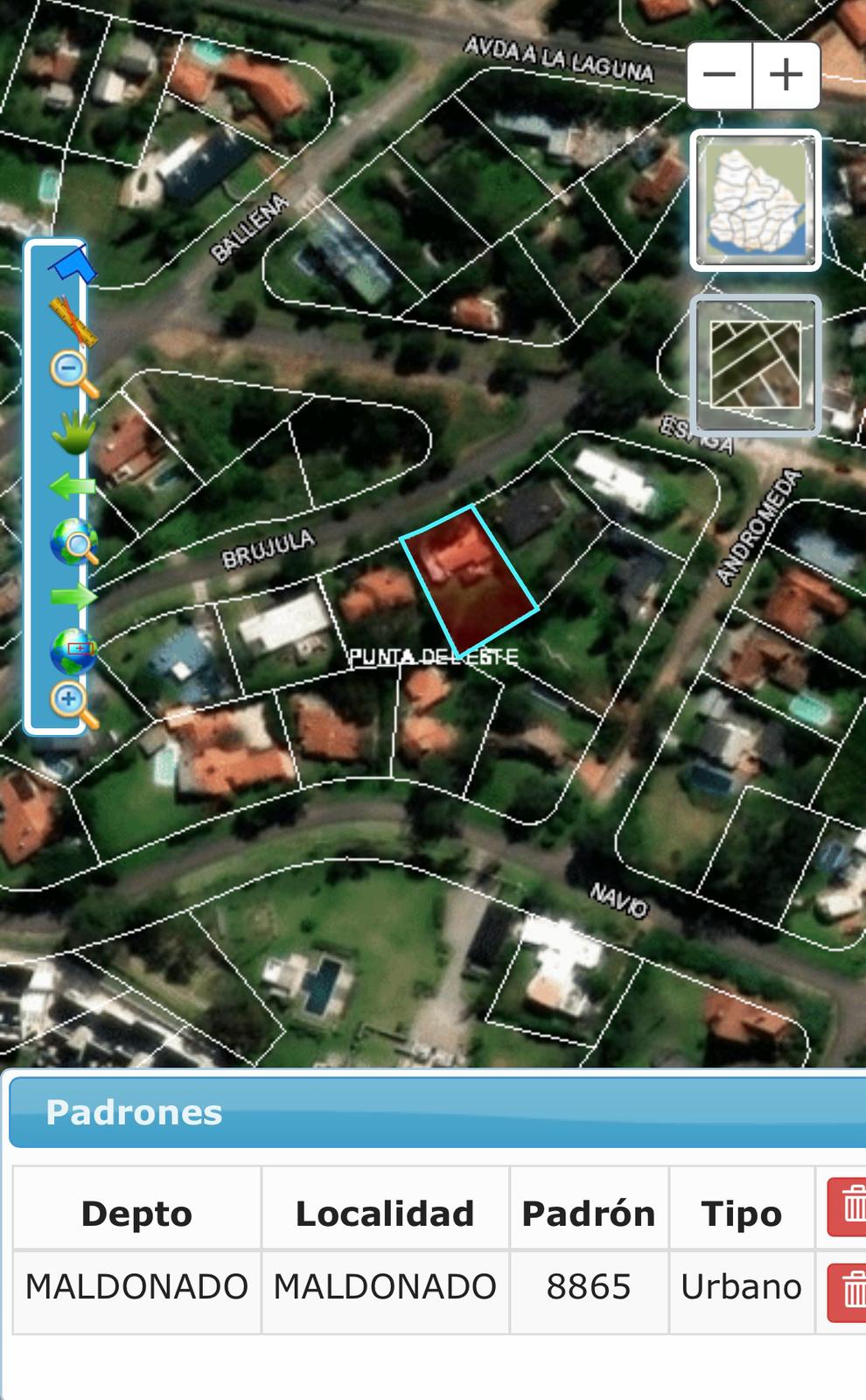
Task: Choose the magnifier zoom-in tool
Action: click(74, 705)
